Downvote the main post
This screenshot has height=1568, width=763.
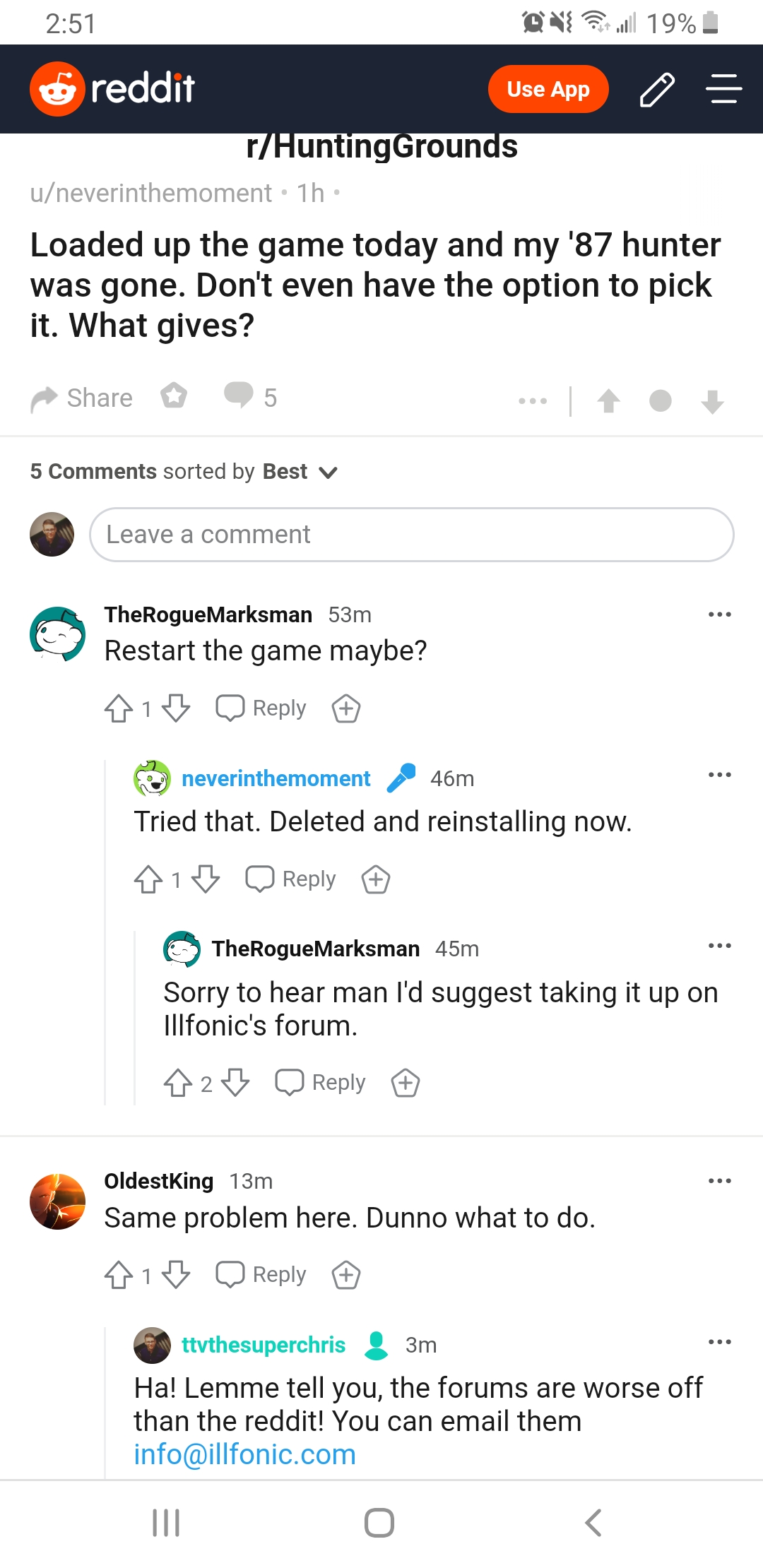[712, 401]
